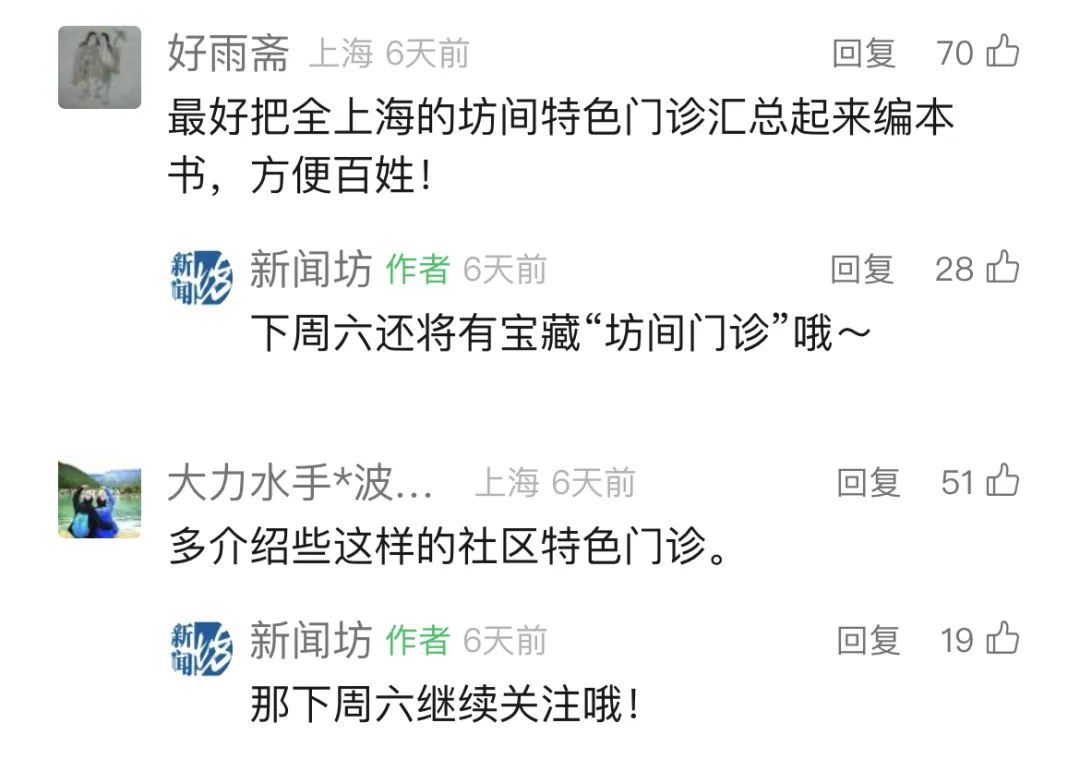Reply to 好雨斋's comment
The width and height of the screenshot is (1080, 771).
click(x=864, y=53)
